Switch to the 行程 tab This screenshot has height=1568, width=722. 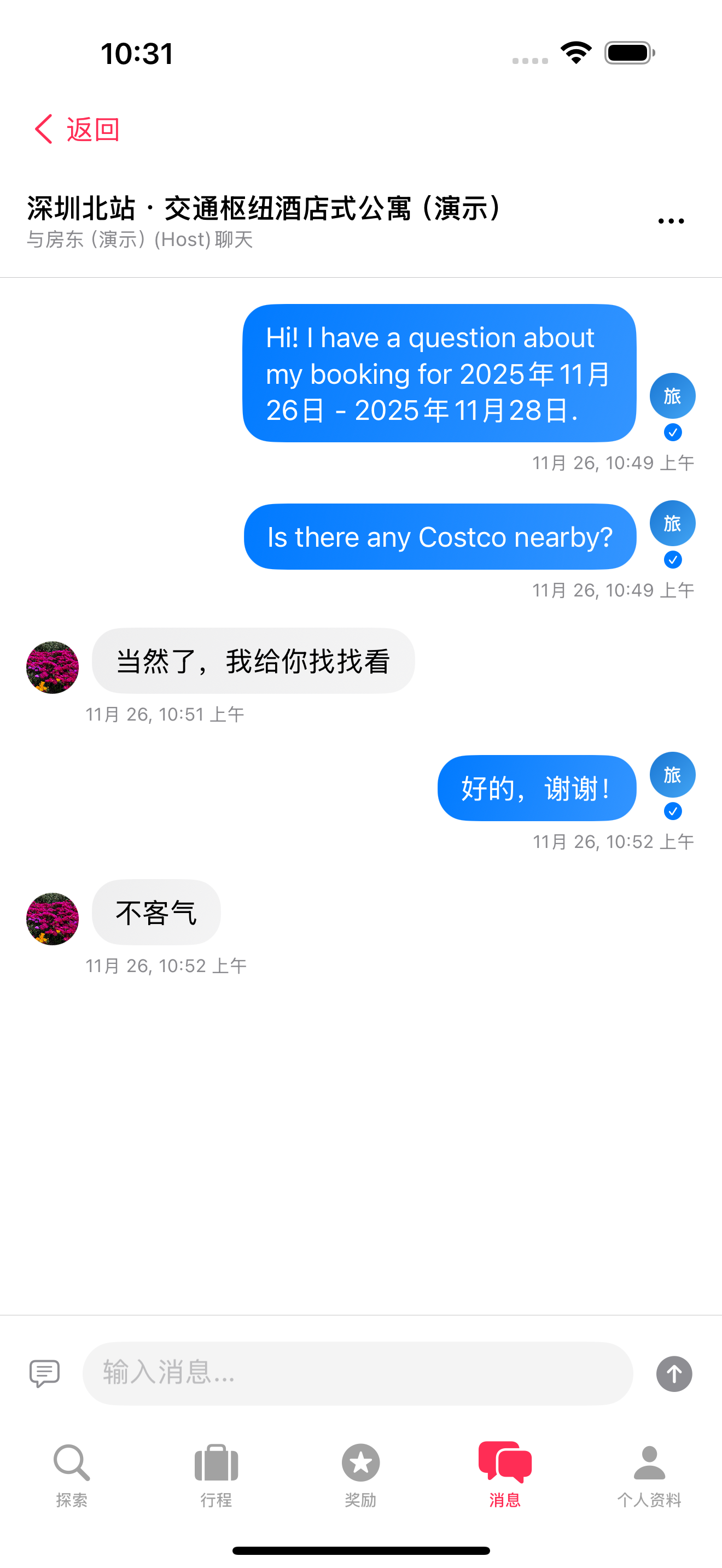(216, 1475)
